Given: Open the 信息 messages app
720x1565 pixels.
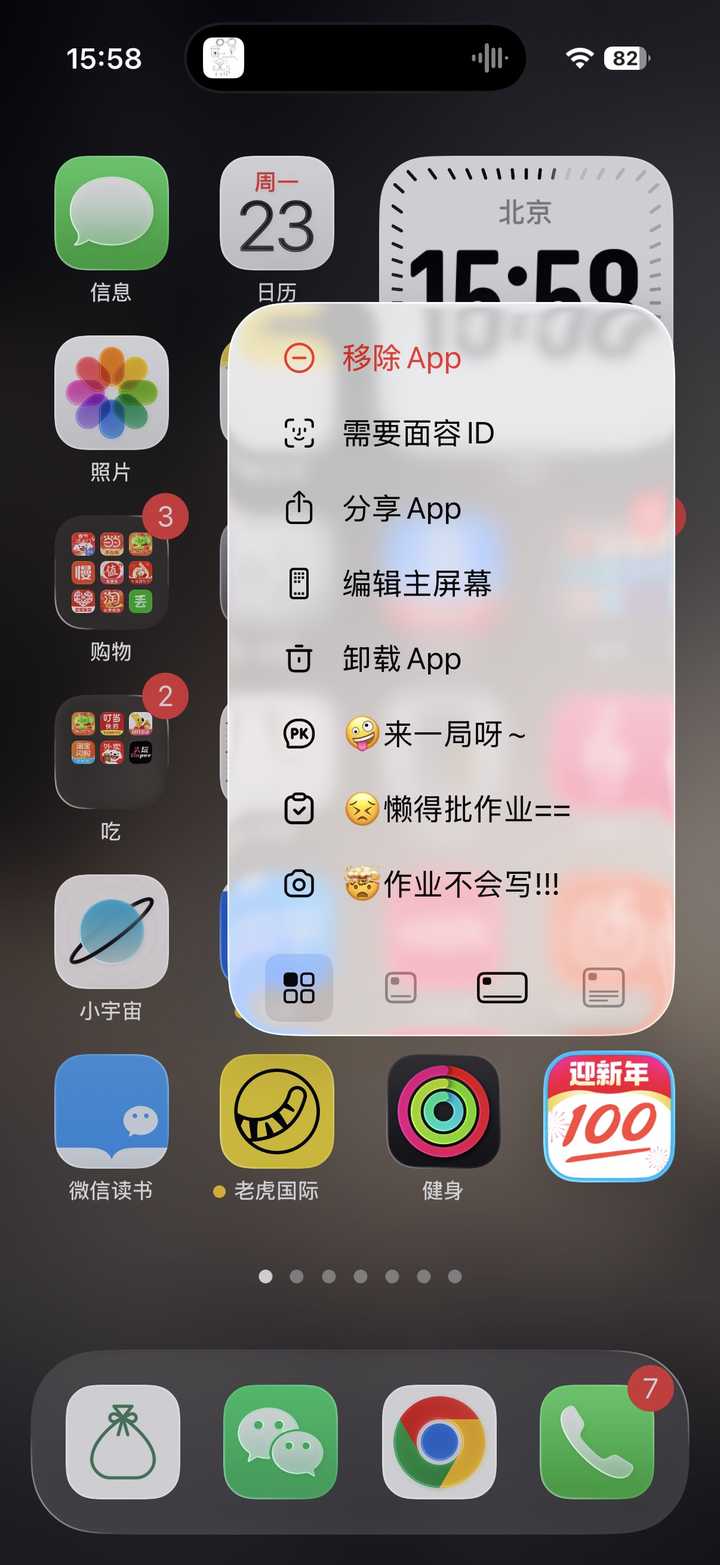Looking at the screenshot, I should point(111,214).
